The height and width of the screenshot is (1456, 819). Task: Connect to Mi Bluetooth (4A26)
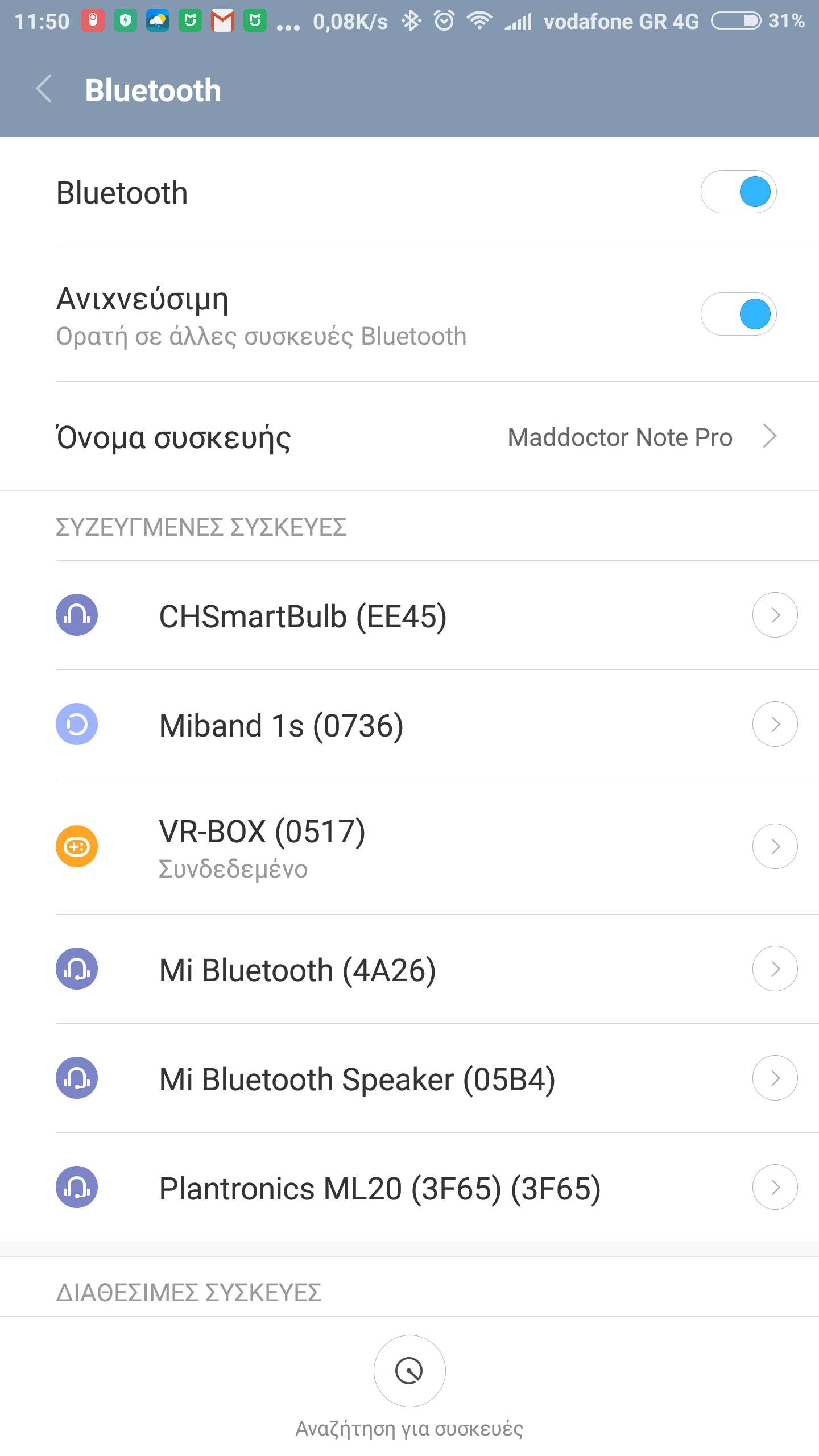(x=297, y=970)
